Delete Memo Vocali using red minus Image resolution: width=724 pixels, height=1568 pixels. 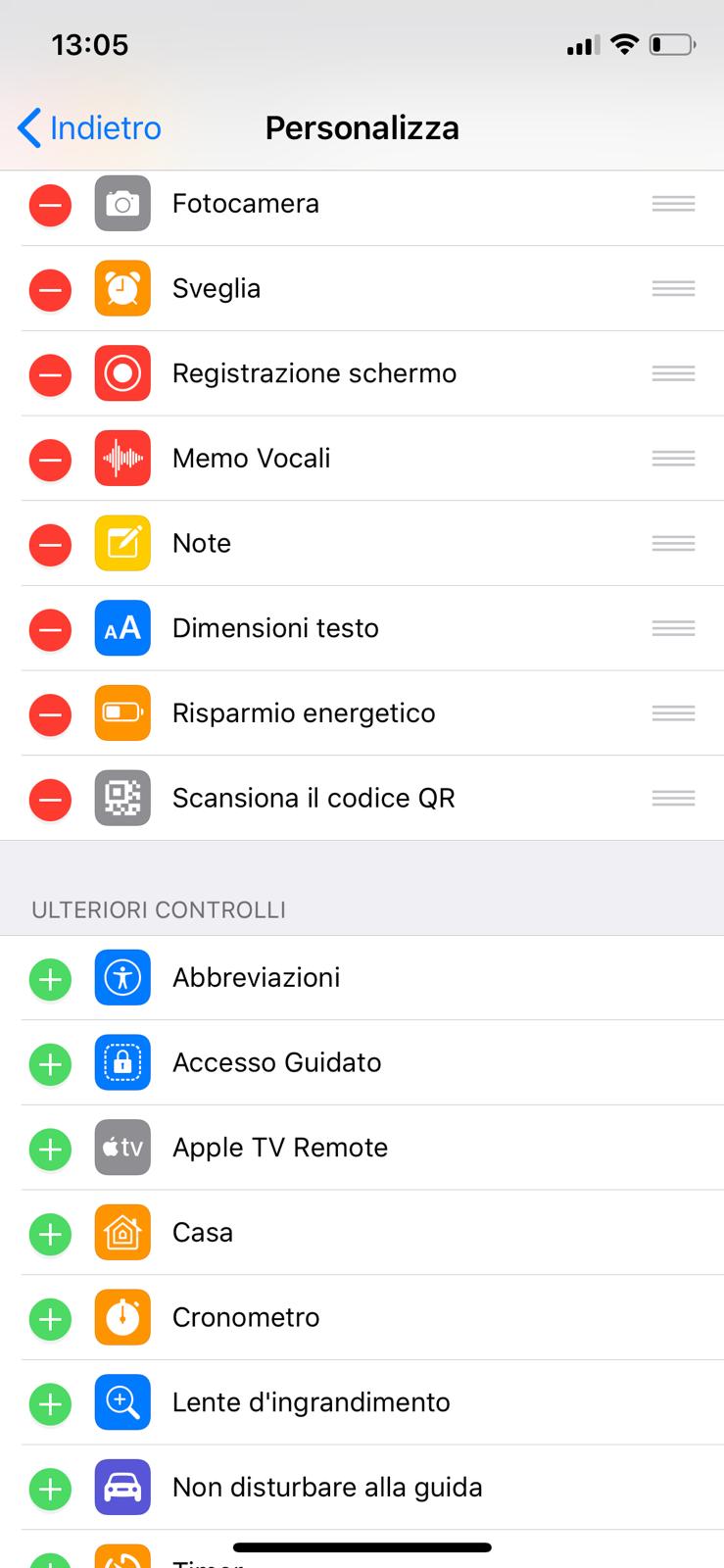pyautogui.click(x=50, y=460)
